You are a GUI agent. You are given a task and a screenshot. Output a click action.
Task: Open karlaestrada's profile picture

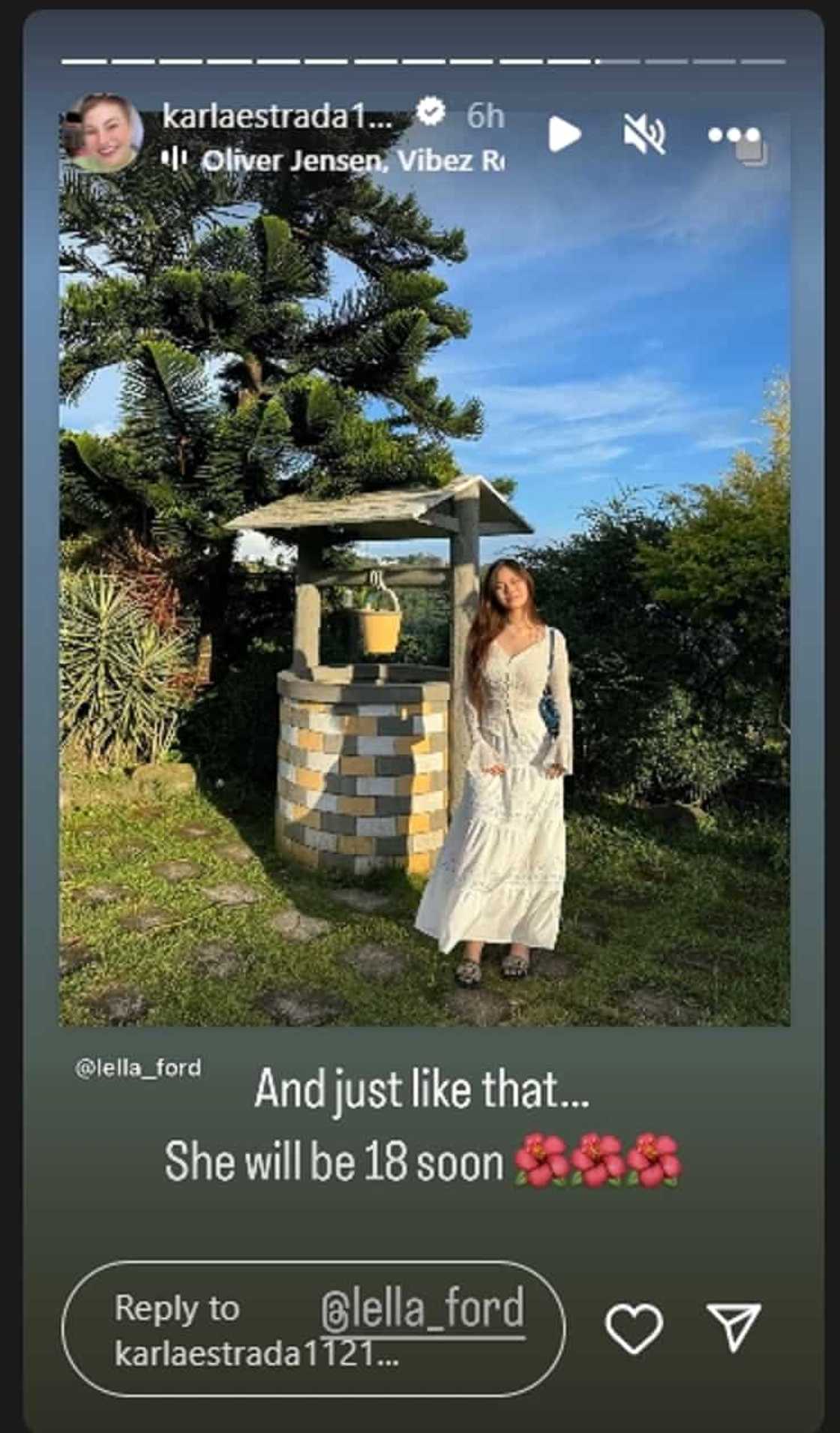click(103, 134)
